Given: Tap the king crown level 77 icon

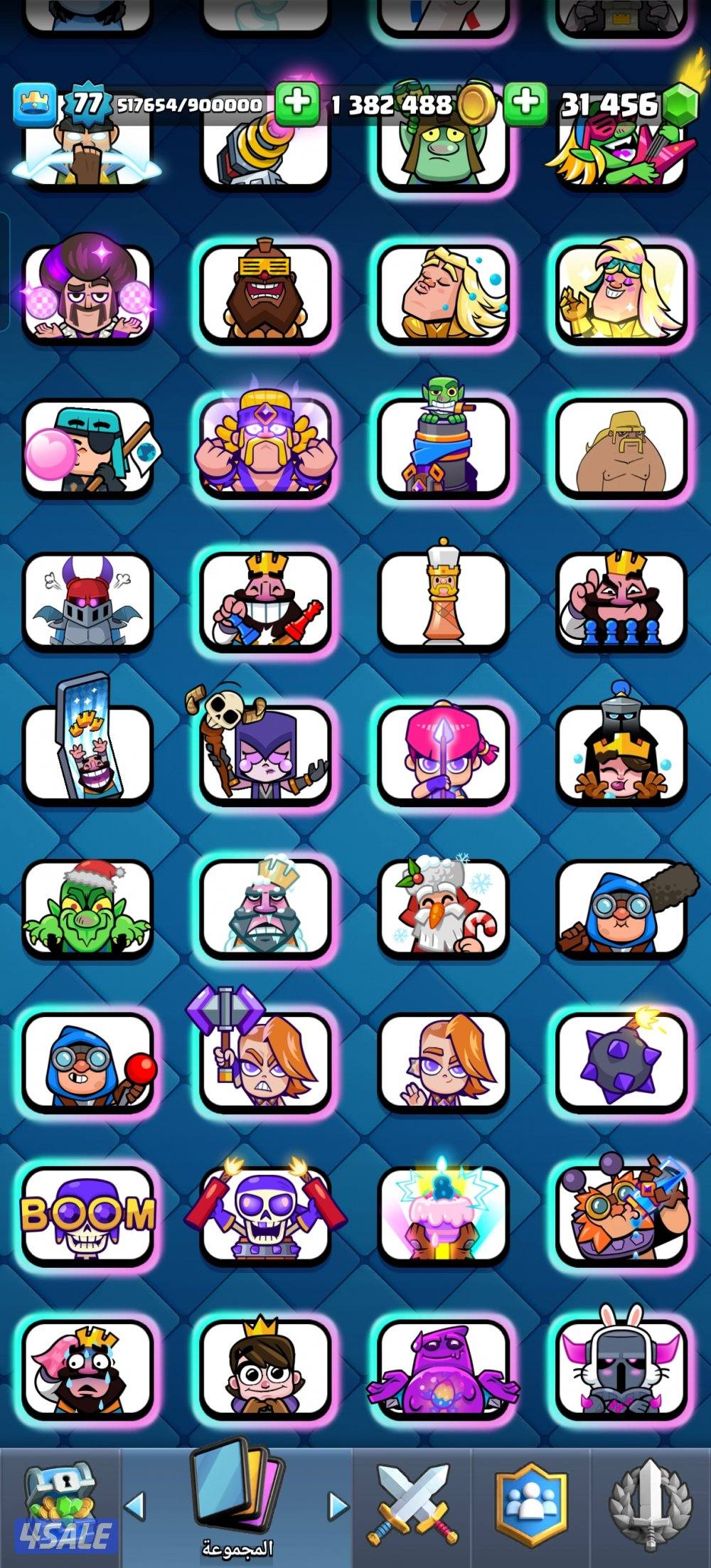Looking at the screenshot, I should point(34,105).
